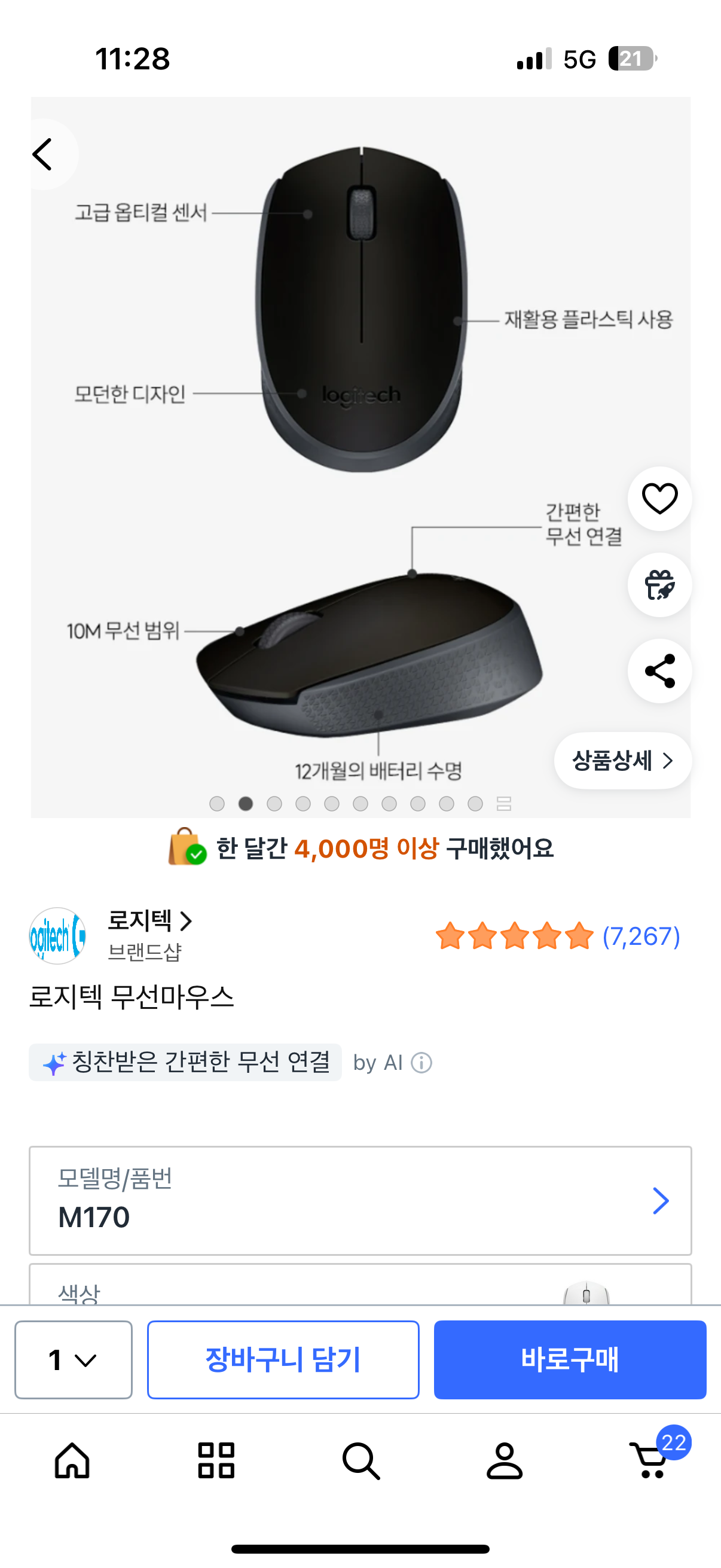View the 7,267 customer reviews
This screenshot has width=721, height=1568.
click(641, 936)
